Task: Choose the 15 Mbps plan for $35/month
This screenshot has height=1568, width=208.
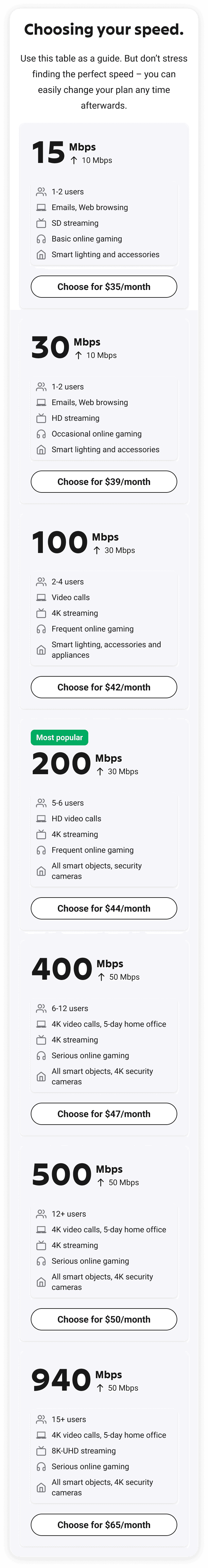Action: pos(104,287)
